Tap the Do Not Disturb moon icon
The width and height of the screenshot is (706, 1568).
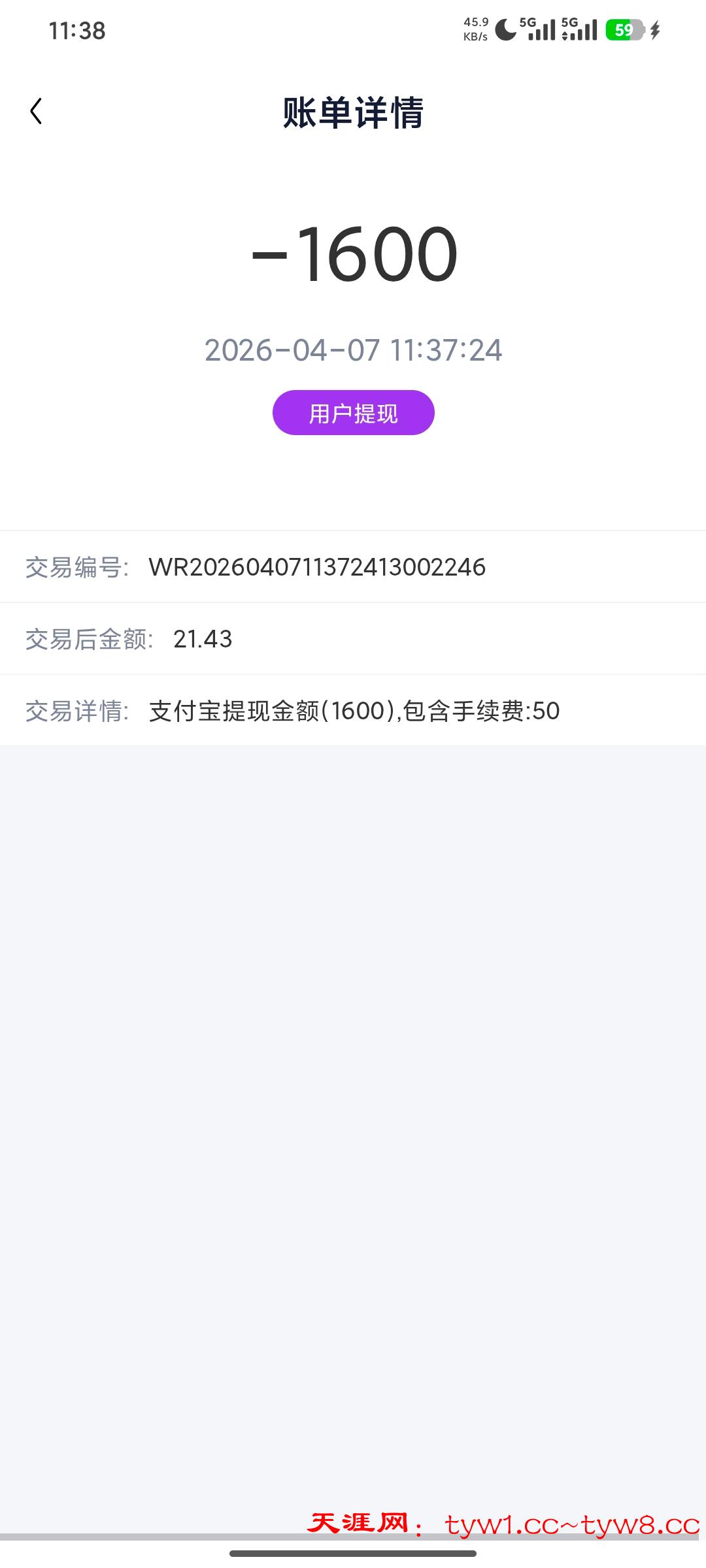503,29
